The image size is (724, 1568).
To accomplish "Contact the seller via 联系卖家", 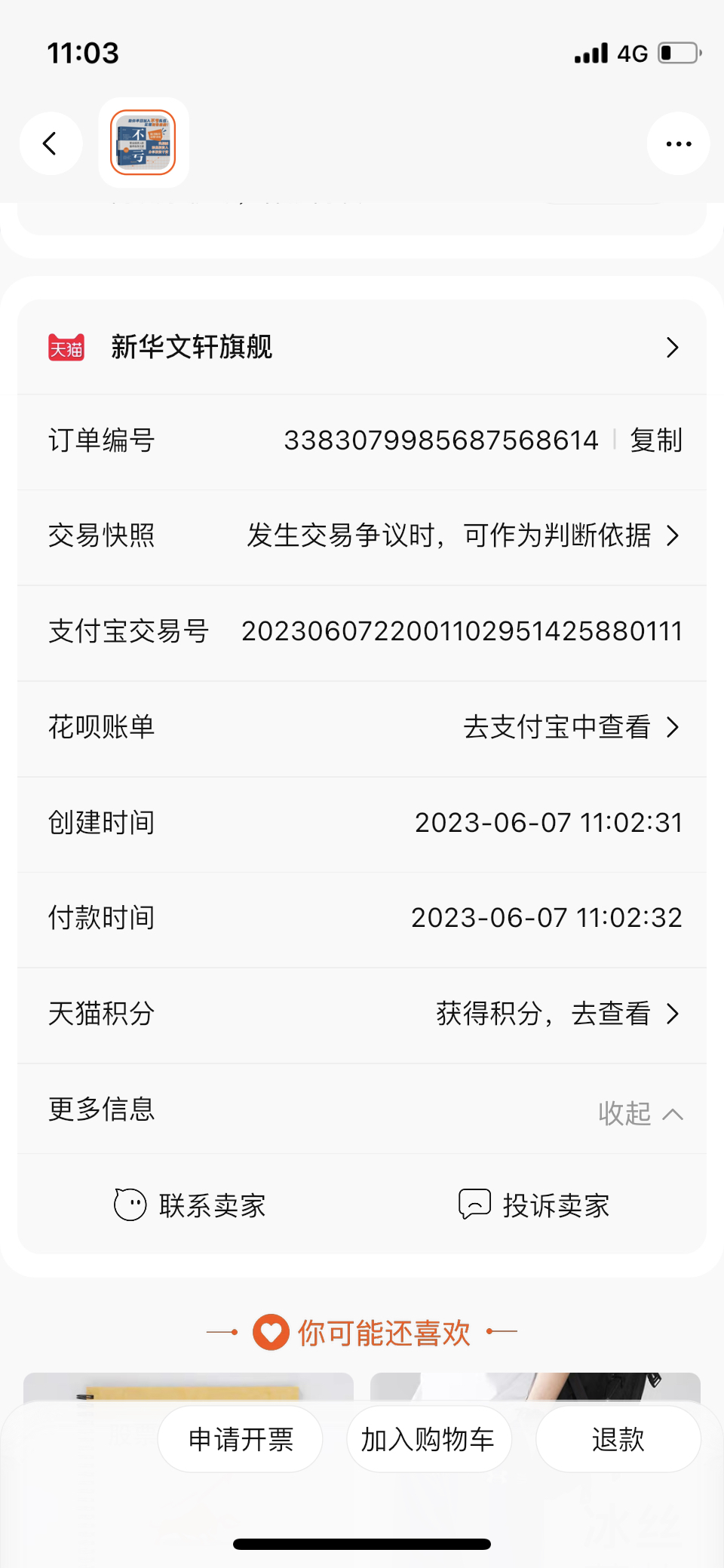I will [190, 1205].
